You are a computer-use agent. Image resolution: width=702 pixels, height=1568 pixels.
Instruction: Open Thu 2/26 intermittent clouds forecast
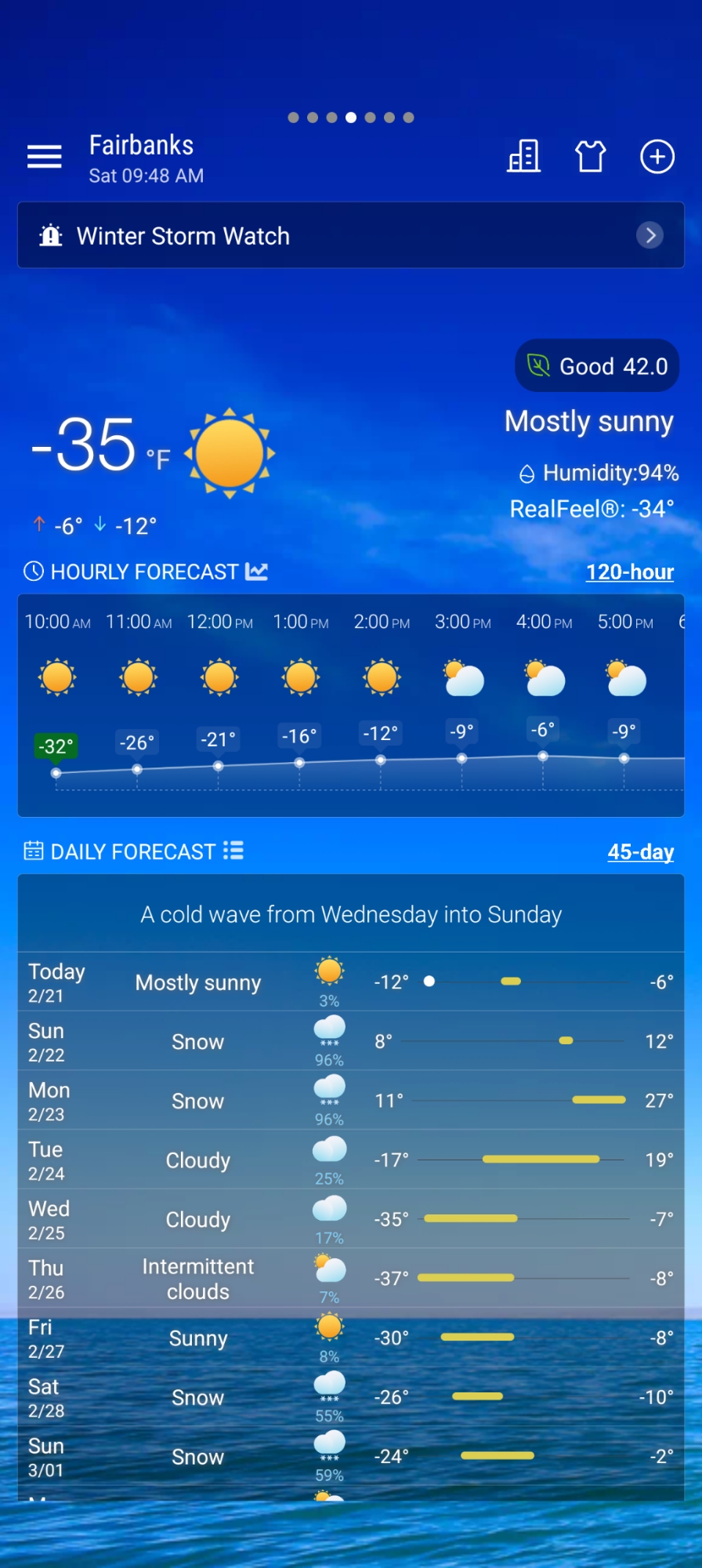tap(351, 1279)
